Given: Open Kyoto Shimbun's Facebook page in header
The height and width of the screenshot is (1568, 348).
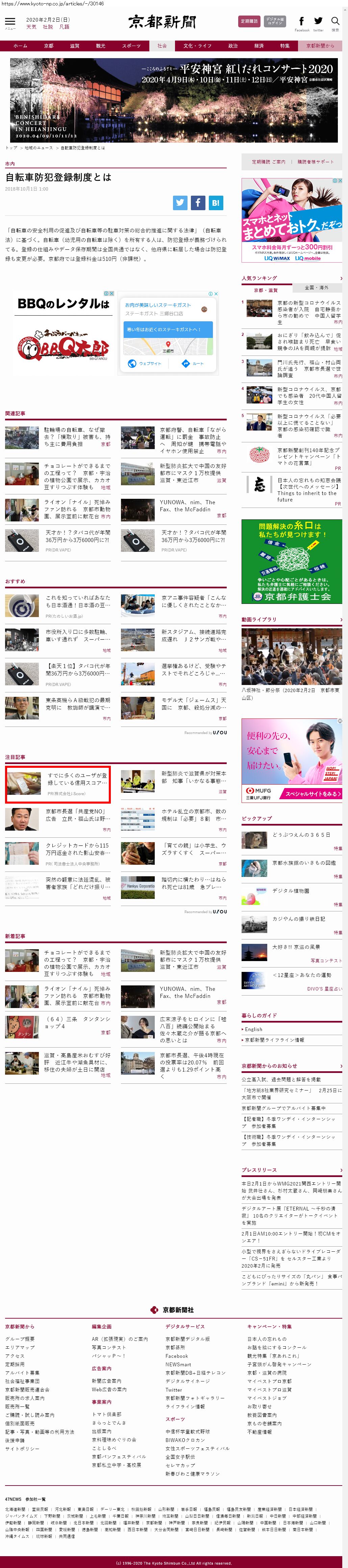Looking at the screenshot, I should (x=302, y=23).
